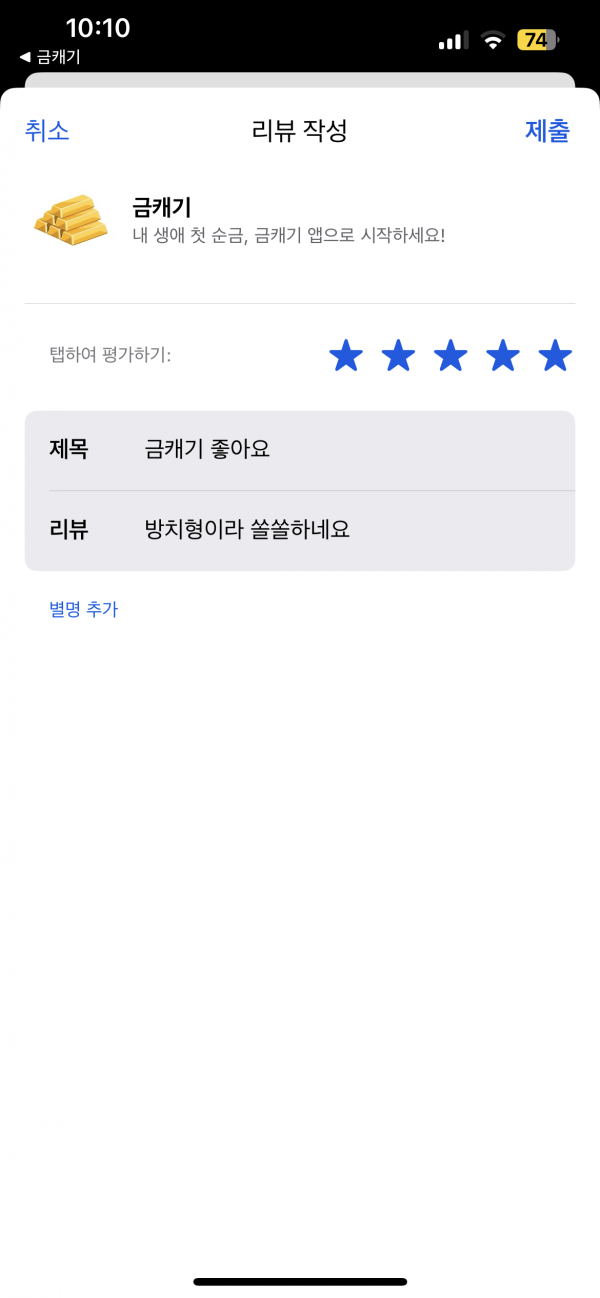This screenshot has height=1298, width=600.
Task: Tap 취소 to cancel the review
Action: pos(47,131)
